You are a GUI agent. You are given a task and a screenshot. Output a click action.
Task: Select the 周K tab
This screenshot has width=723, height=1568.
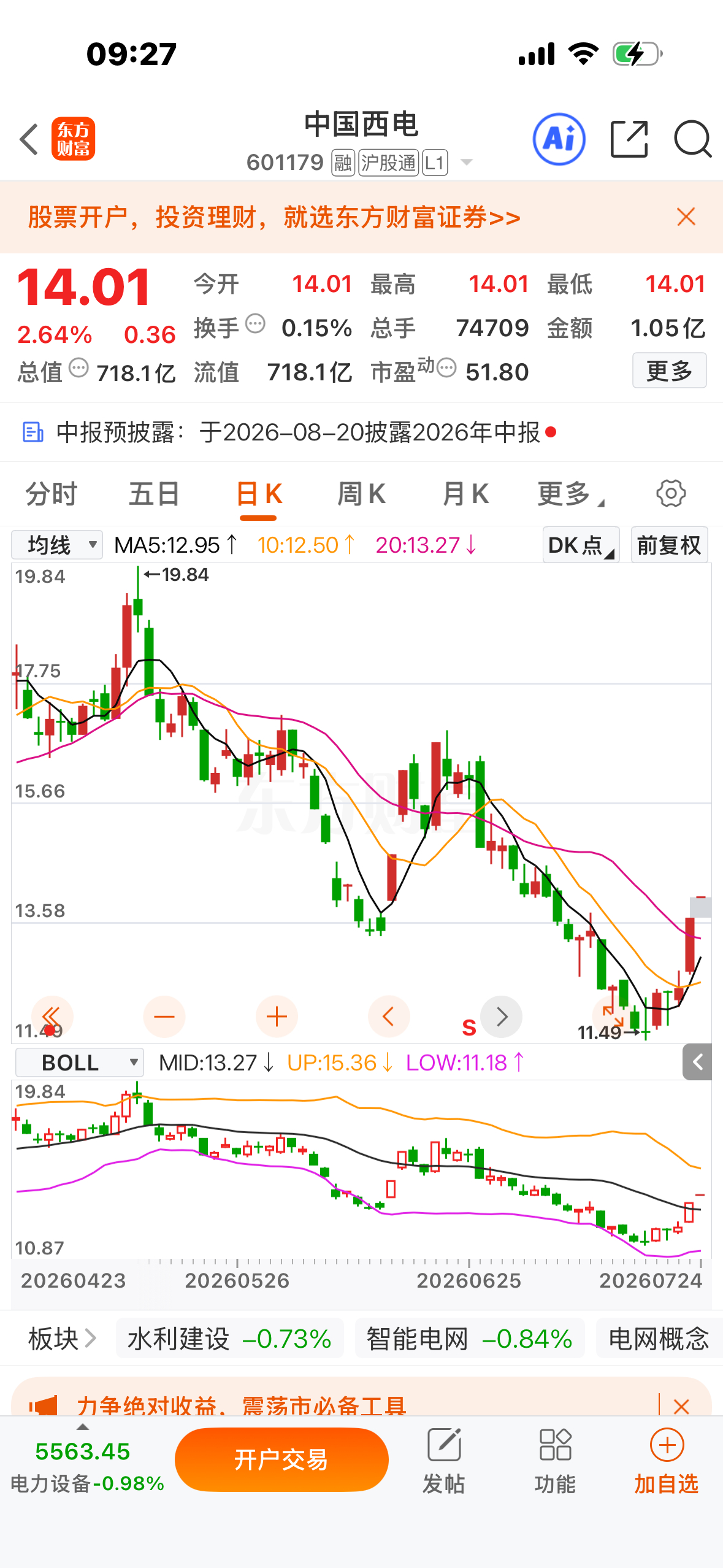tap(361, 494)
